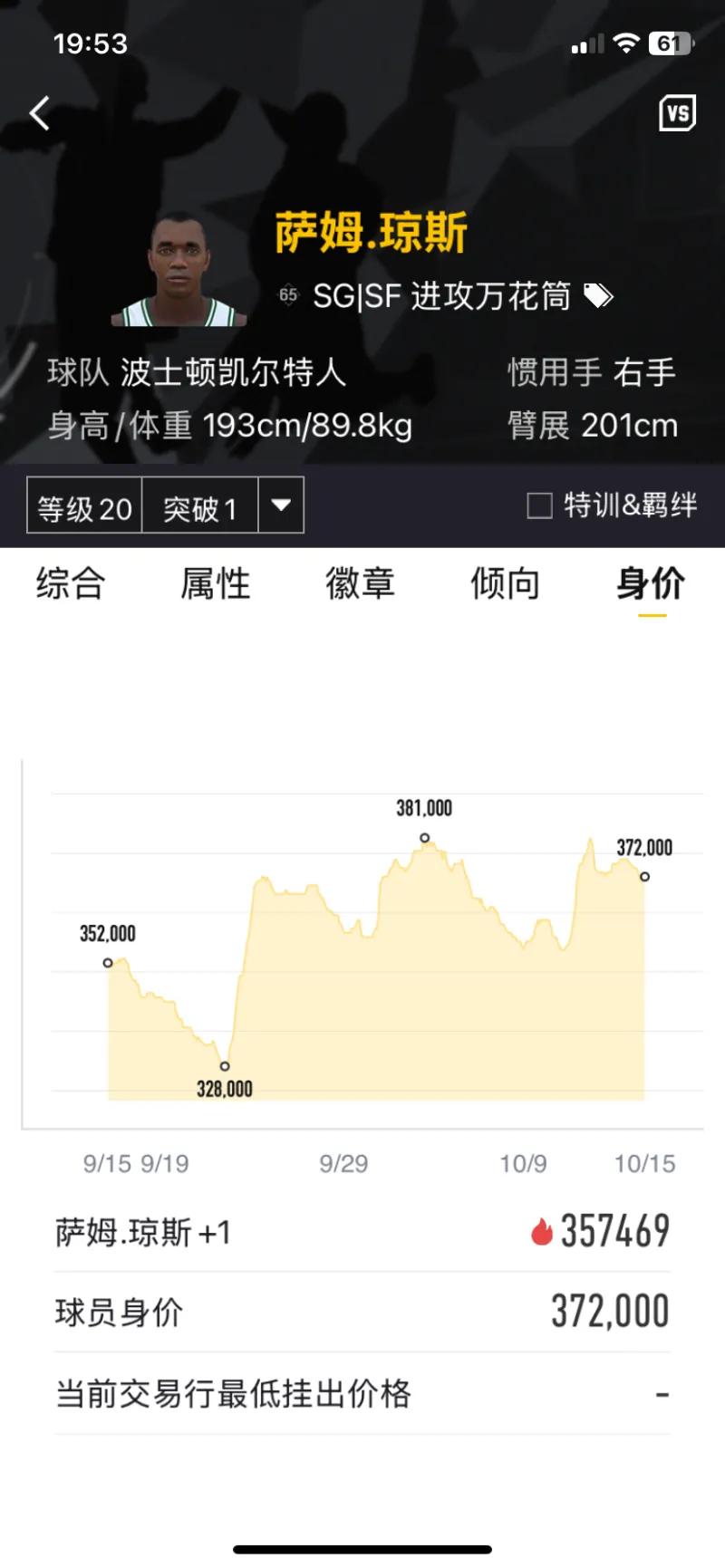
Task: Switch to the 综合 tab
Action: 71,583
